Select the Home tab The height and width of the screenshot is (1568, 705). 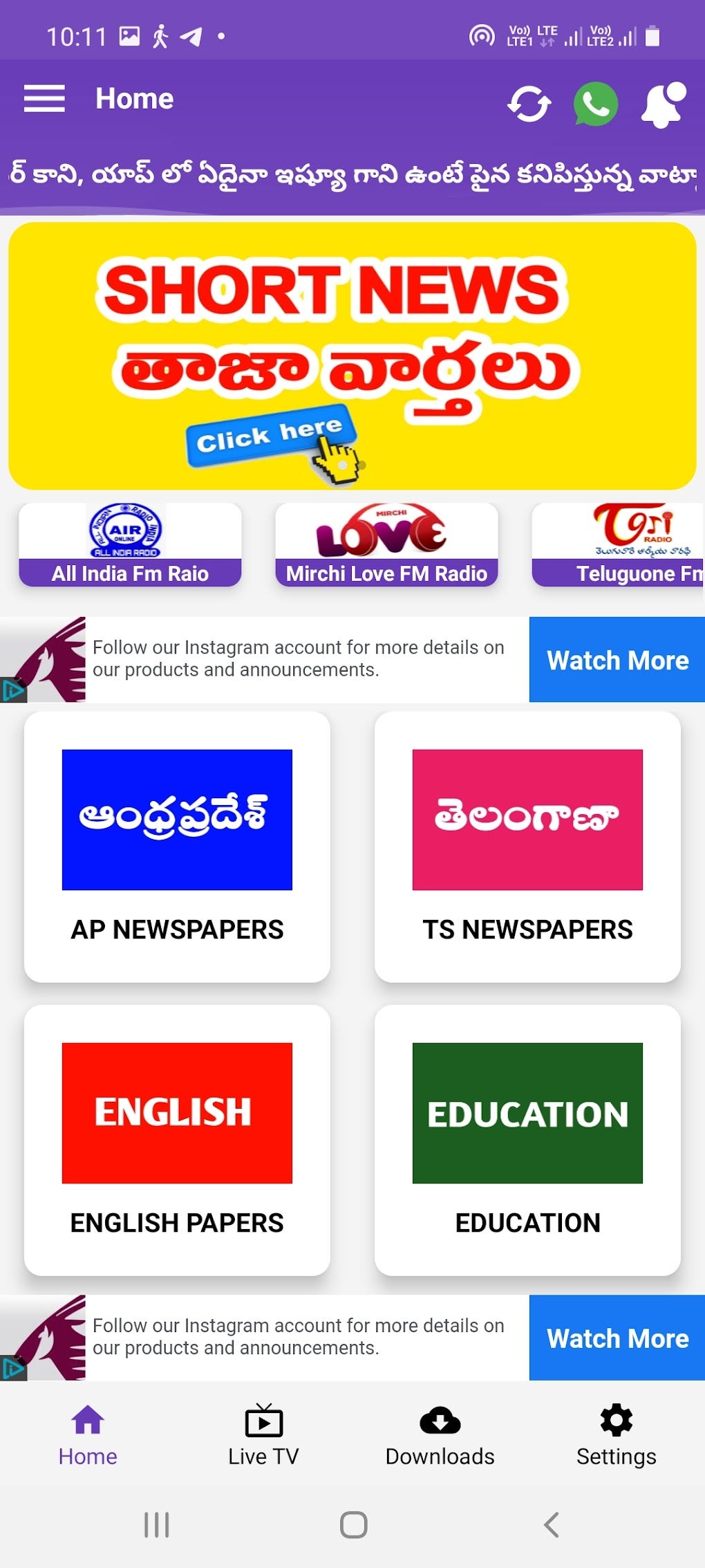tap(88, 1435)
